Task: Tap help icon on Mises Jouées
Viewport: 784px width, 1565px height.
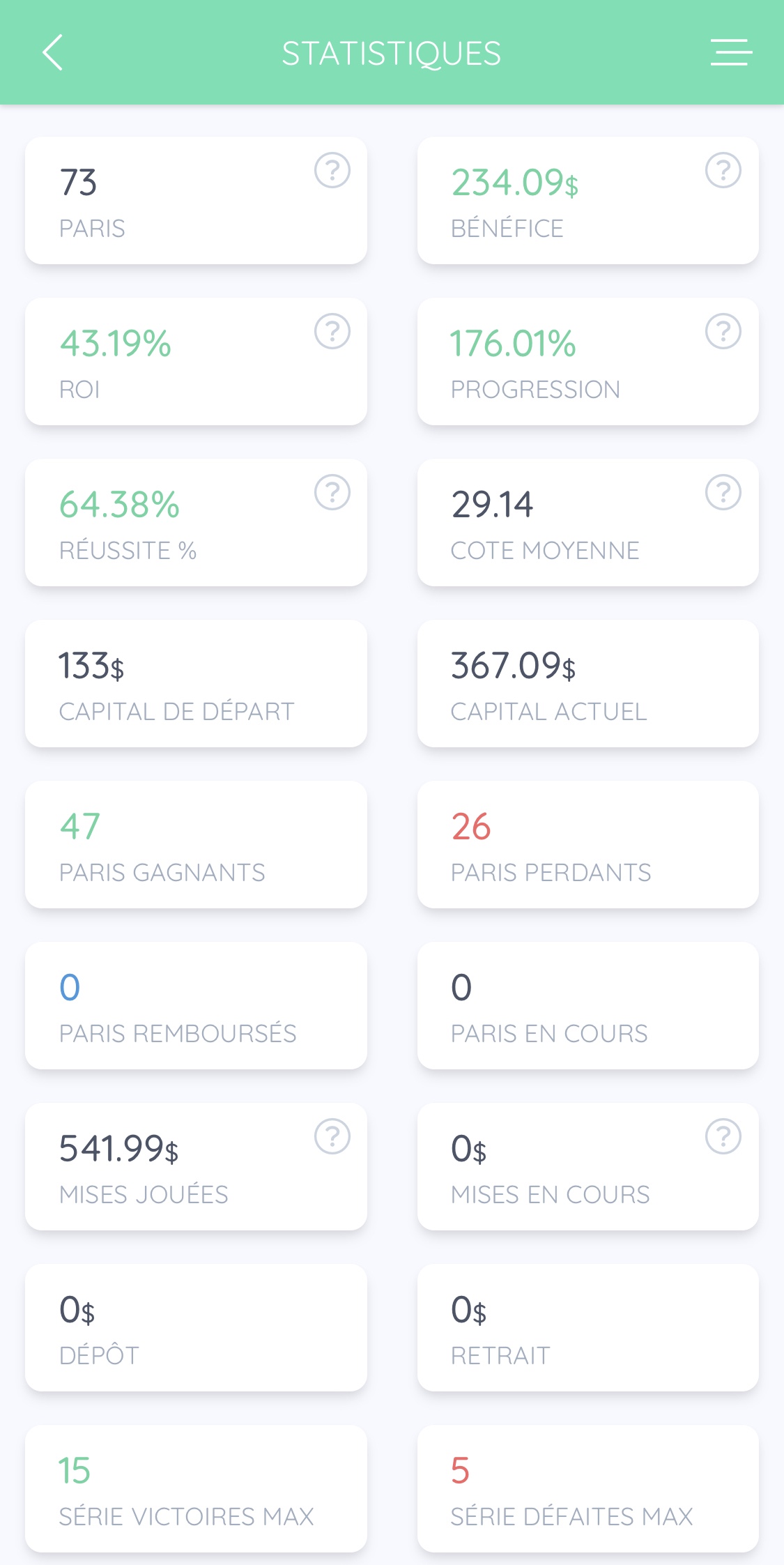Action: pyautogui.click(x=332, y=1136)
